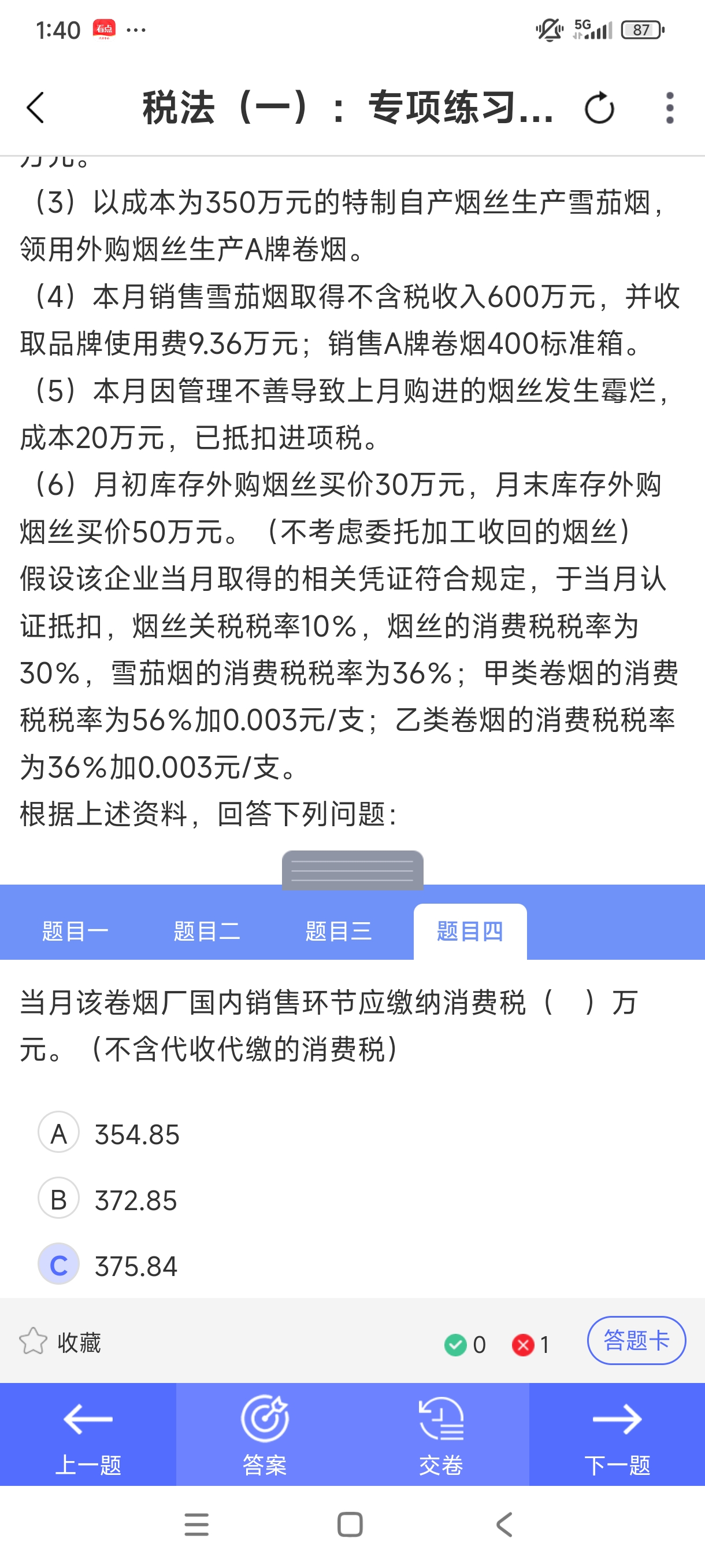Refresh the practice page
The width and height of the screenshot is (705, 1568).
[599, 108]
